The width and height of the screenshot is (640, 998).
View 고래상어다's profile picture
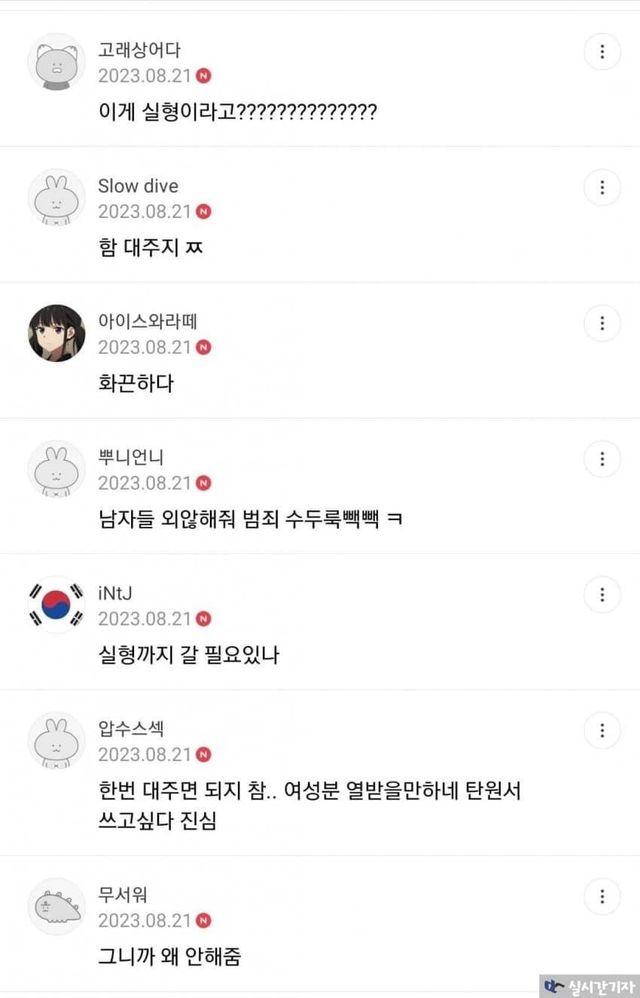56,62
